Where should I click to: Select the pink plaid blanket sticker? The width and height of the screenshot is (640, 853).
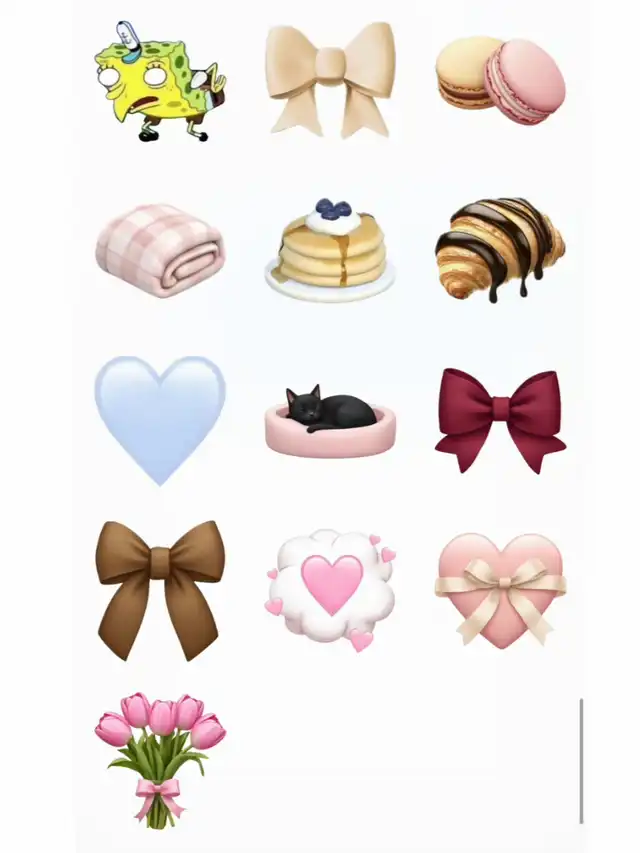coord(160,250)
